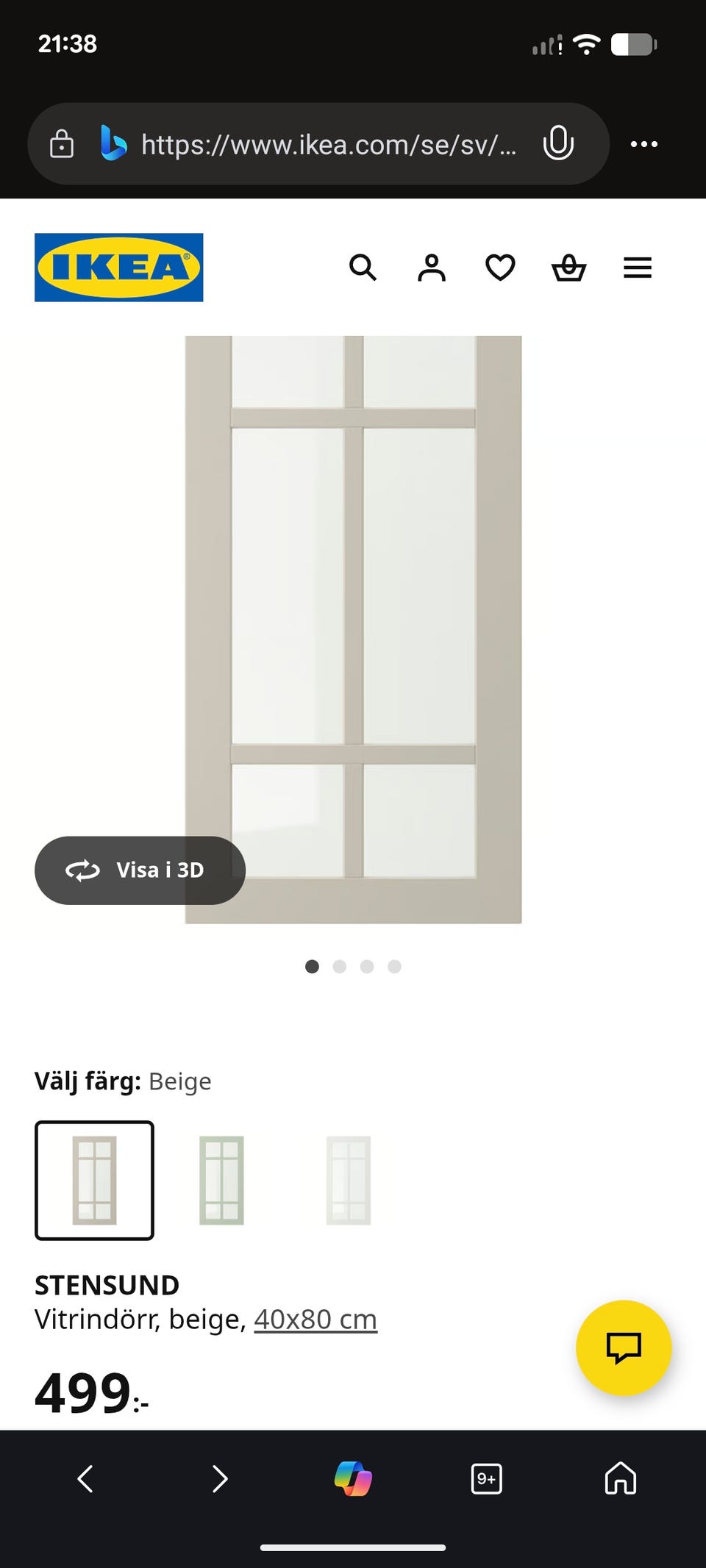Open your IKEA account profile

[x=432, y=268]
